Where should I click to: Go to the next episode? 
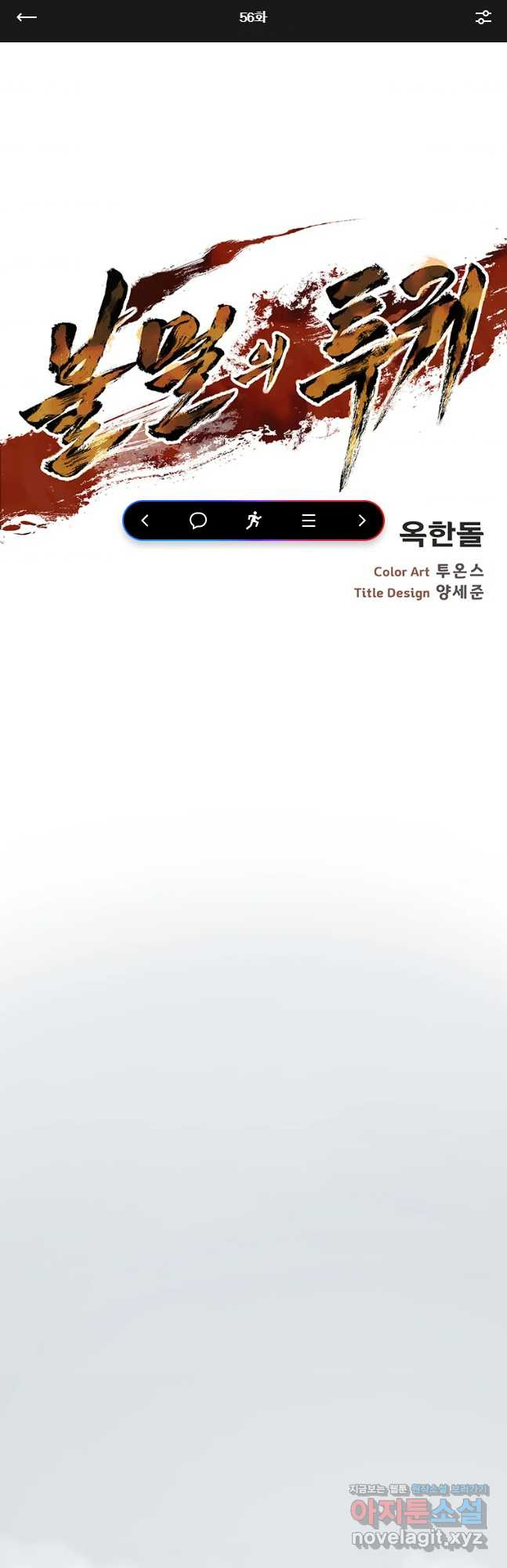point(361,521)
